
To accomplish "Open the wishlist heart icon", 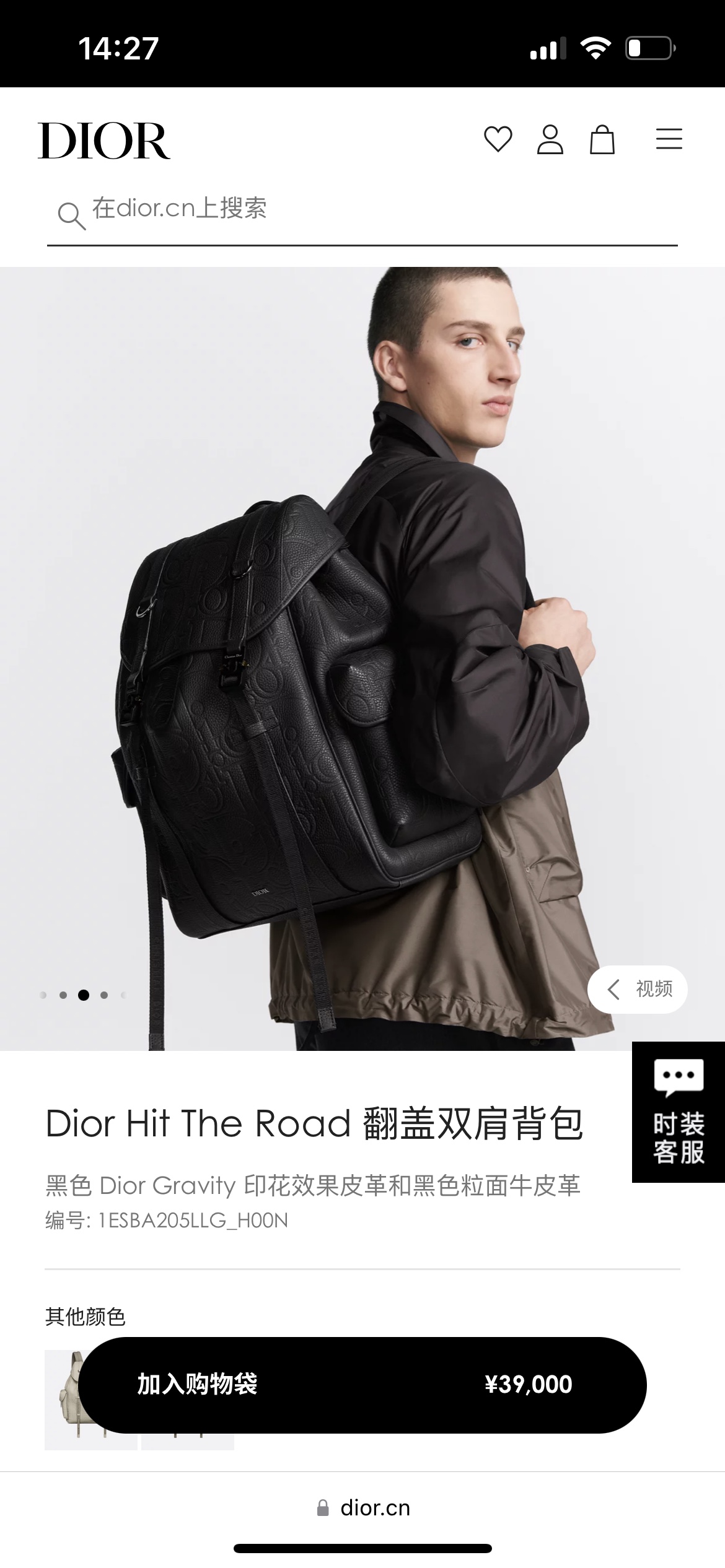I will (x=498, y=139).
